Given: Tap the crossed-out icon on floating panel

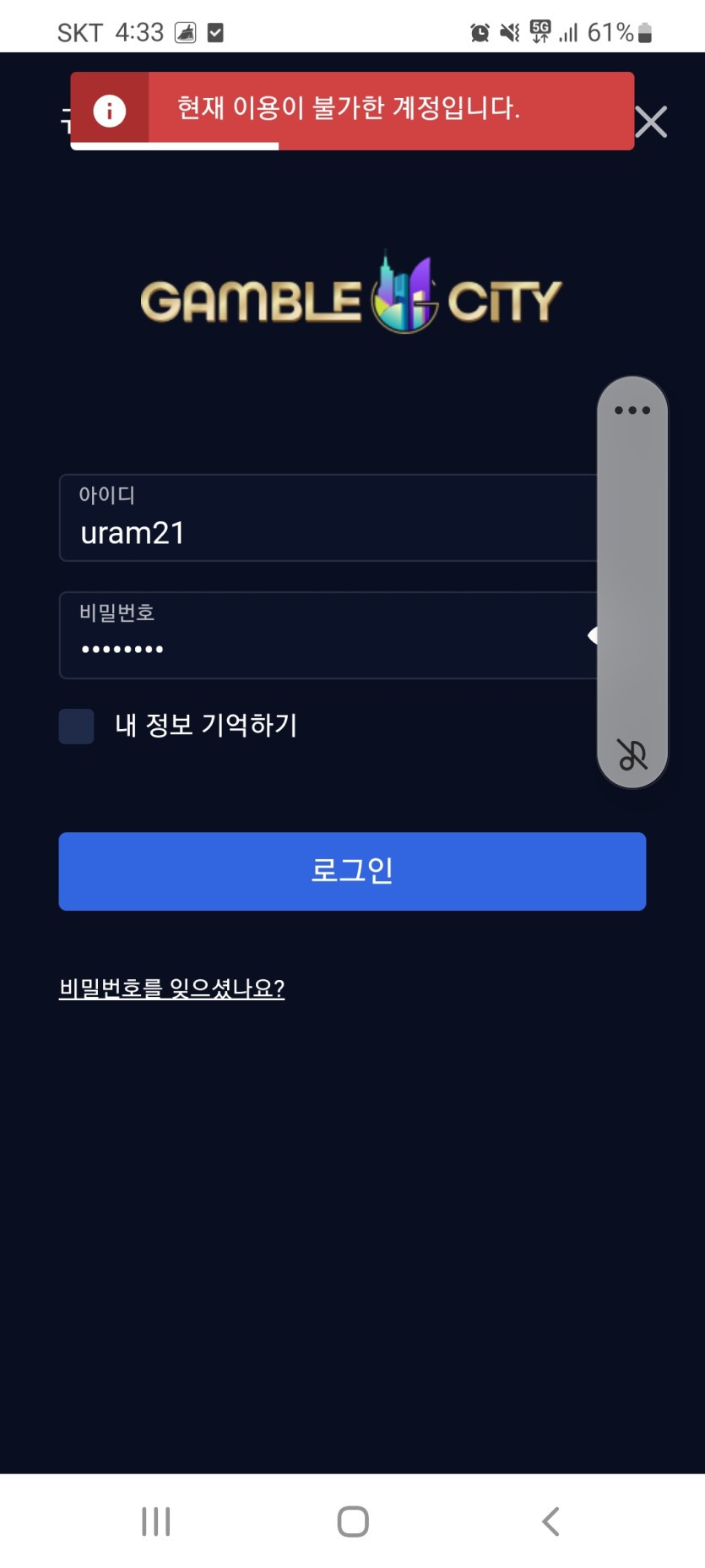Looking at the screenshot, I should coord(632,754).
